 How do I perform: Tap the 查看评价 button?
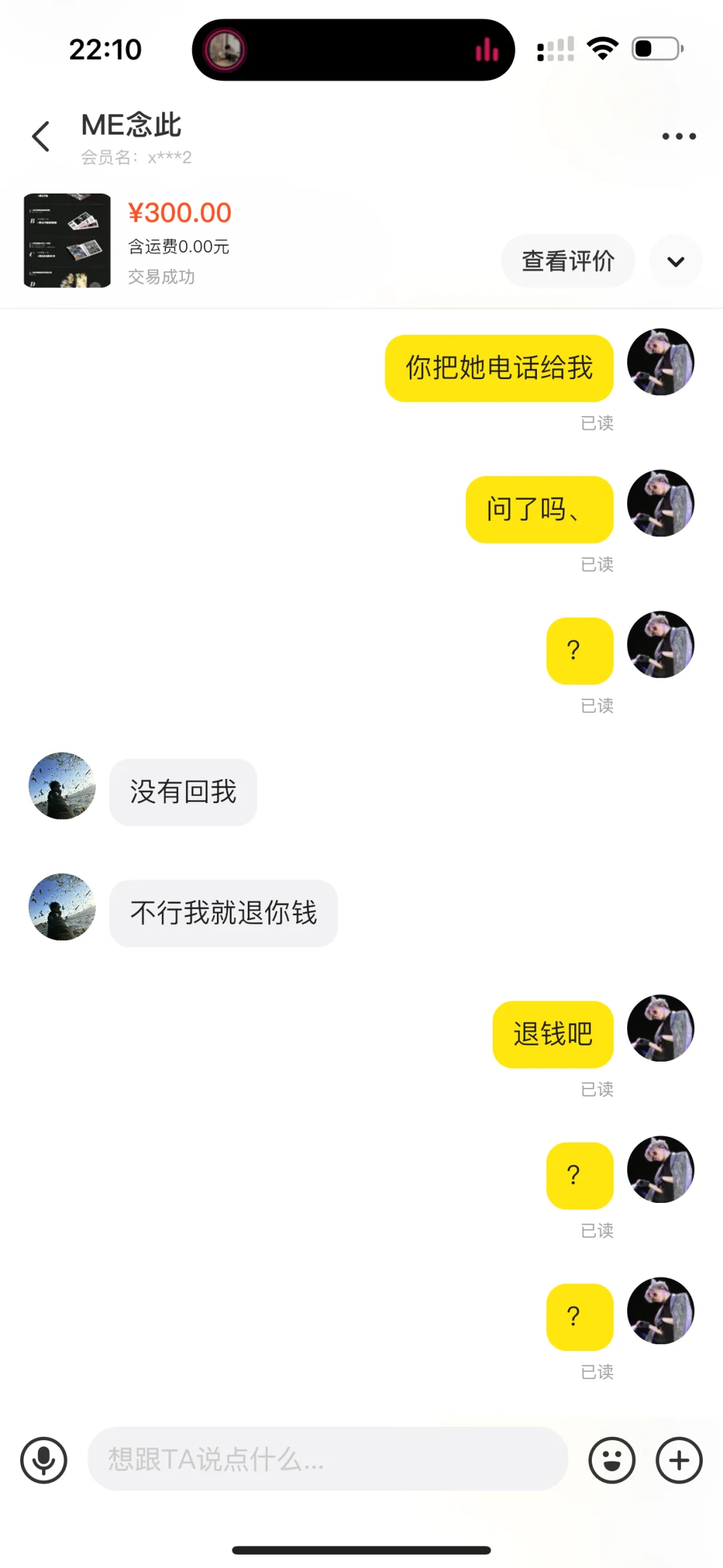point(568,261)
